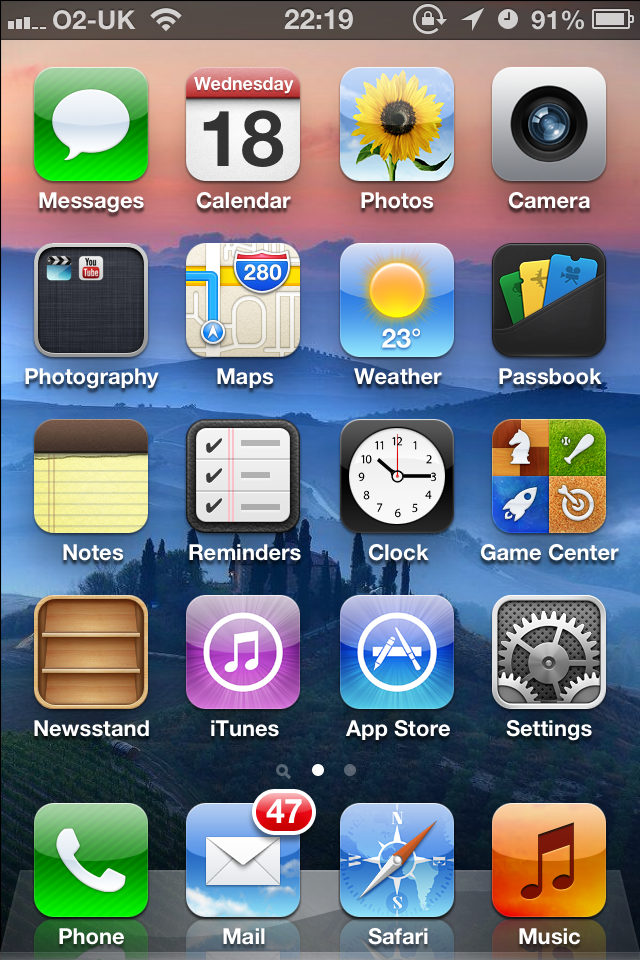Open the Photos app
Viewport: 640px width, 960px height.
click(x=397, y=124)
